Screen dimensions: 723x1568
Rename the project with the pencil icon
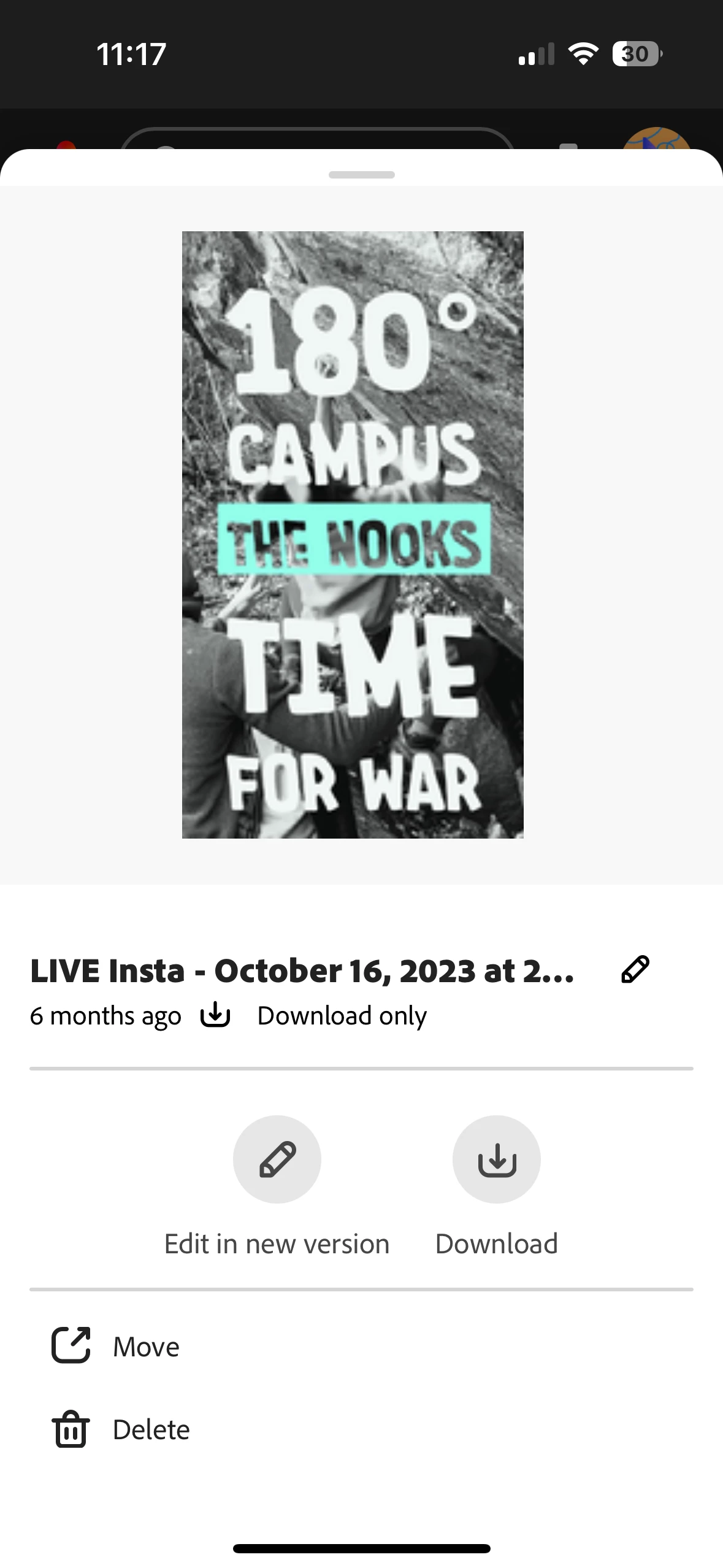pyautogui.click(x=635, y=970)
